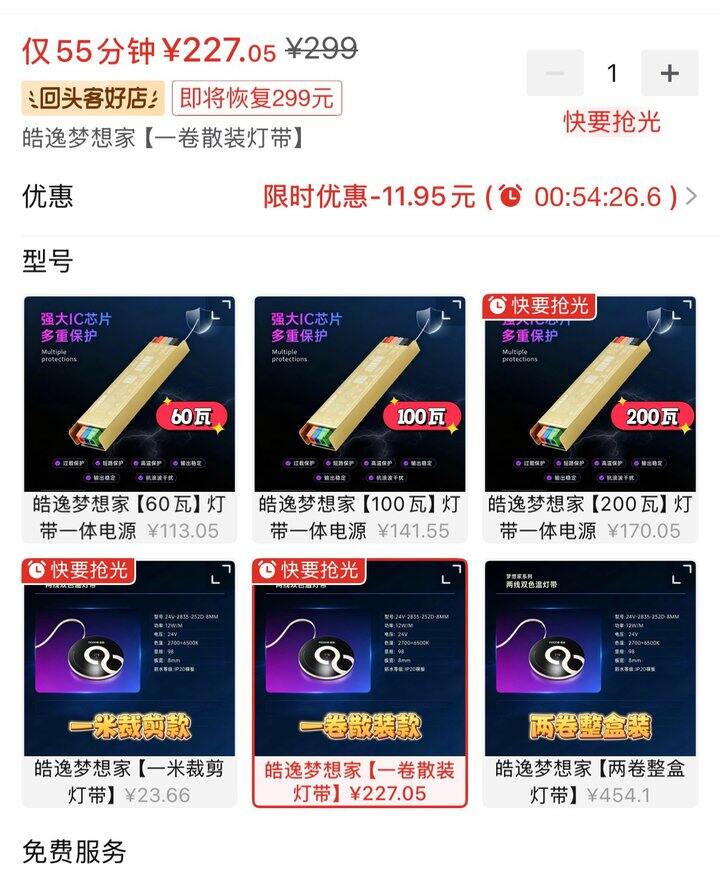Choose the 【100瓦】灯带一体电源 option
The height and width of the screenshot is (878, 720).
pyautogui.click(x=360, y=420)
